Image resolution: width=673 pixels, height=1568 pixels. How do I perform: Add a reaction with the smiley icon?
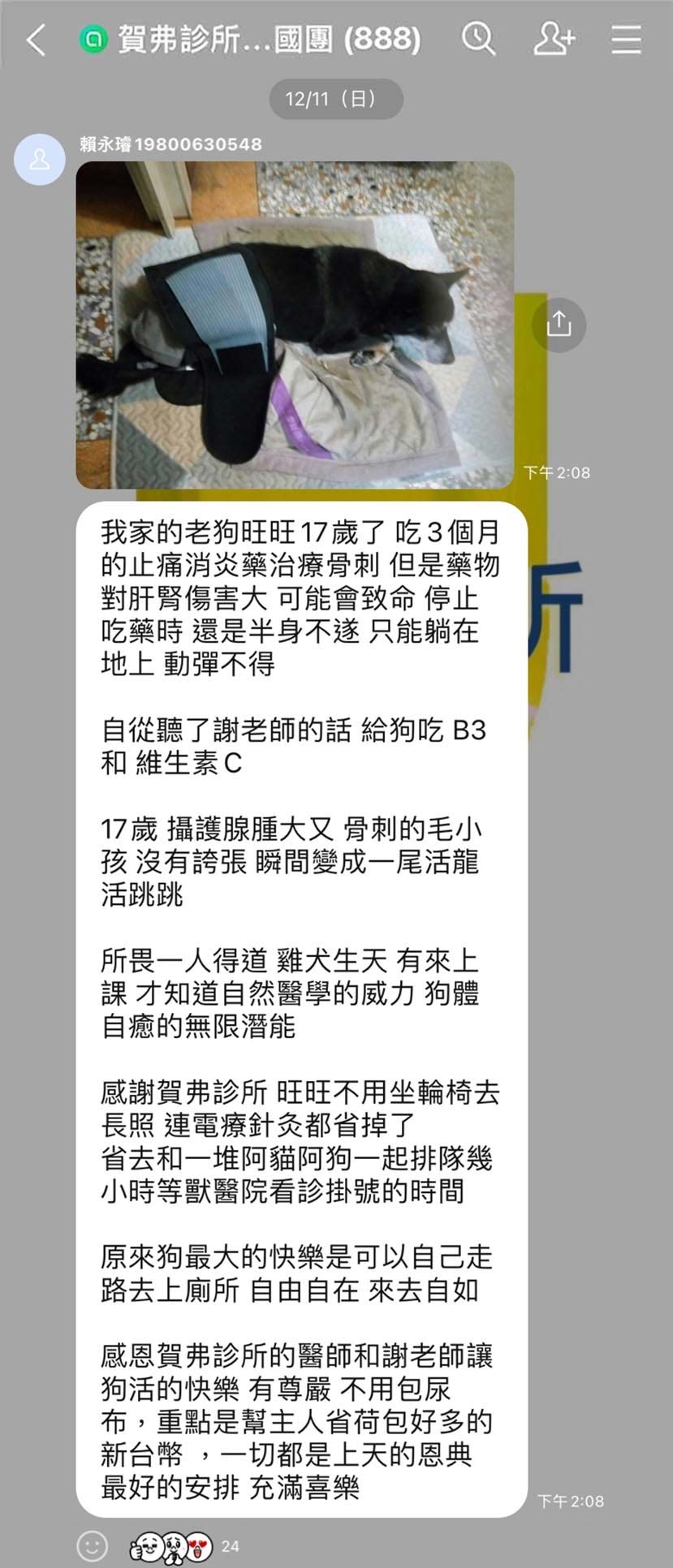pos(92,1545)
